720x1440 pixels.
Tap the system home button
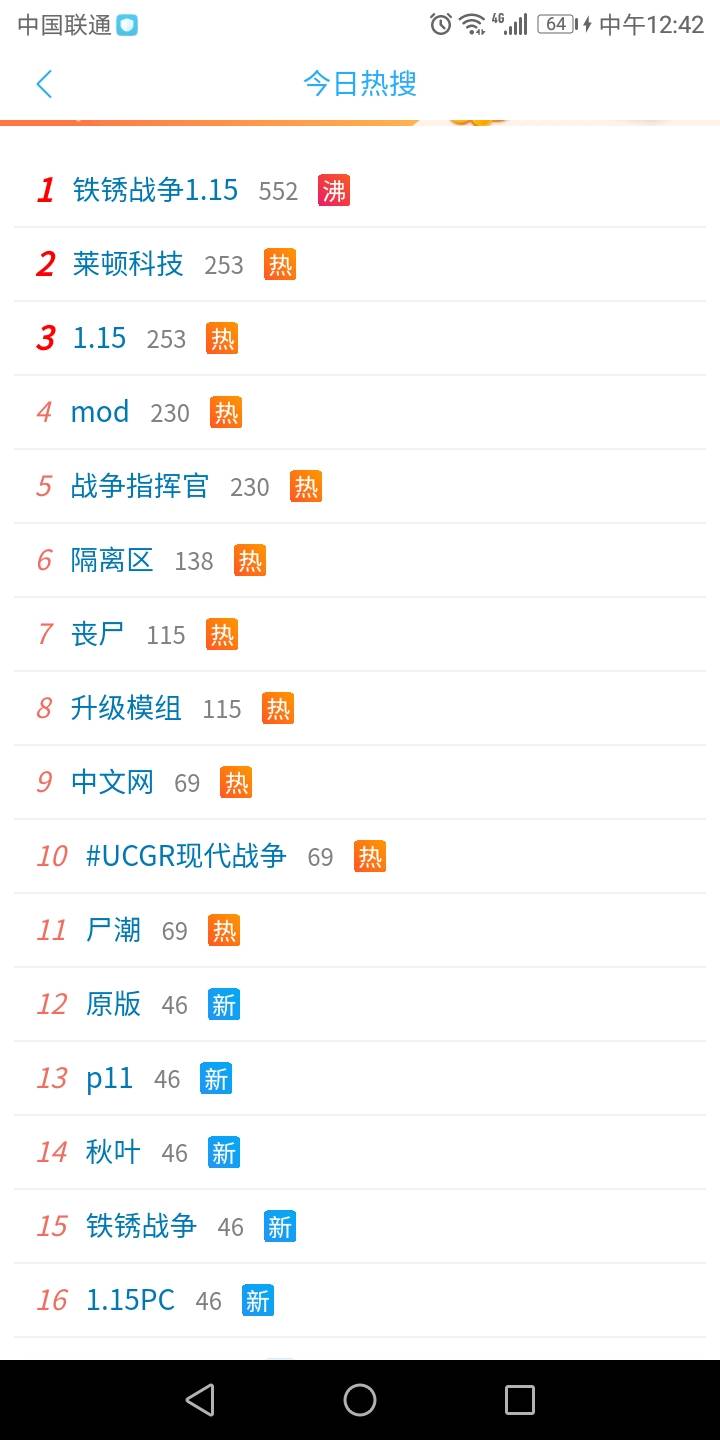tap(360, 1400)
